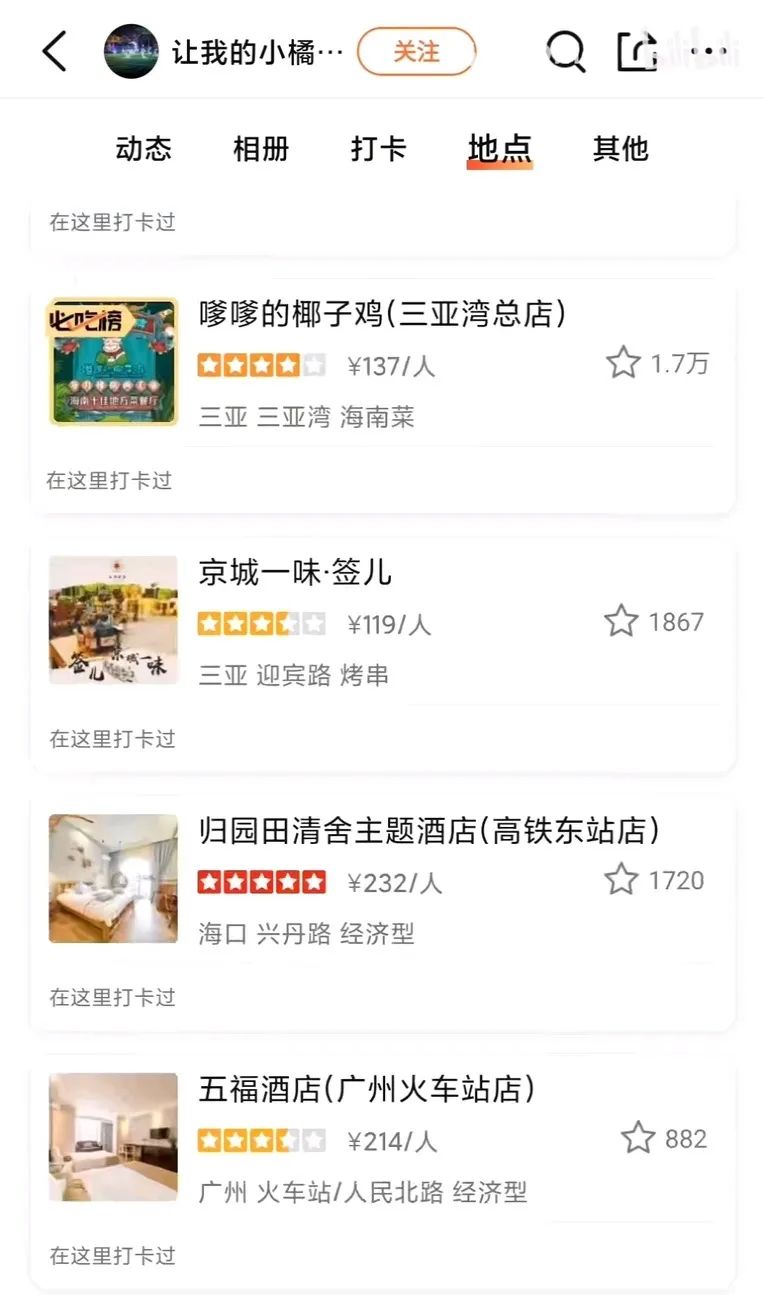Star the 五福酒店 listing
The image size is (764, 1295).
pos(638,1139)
